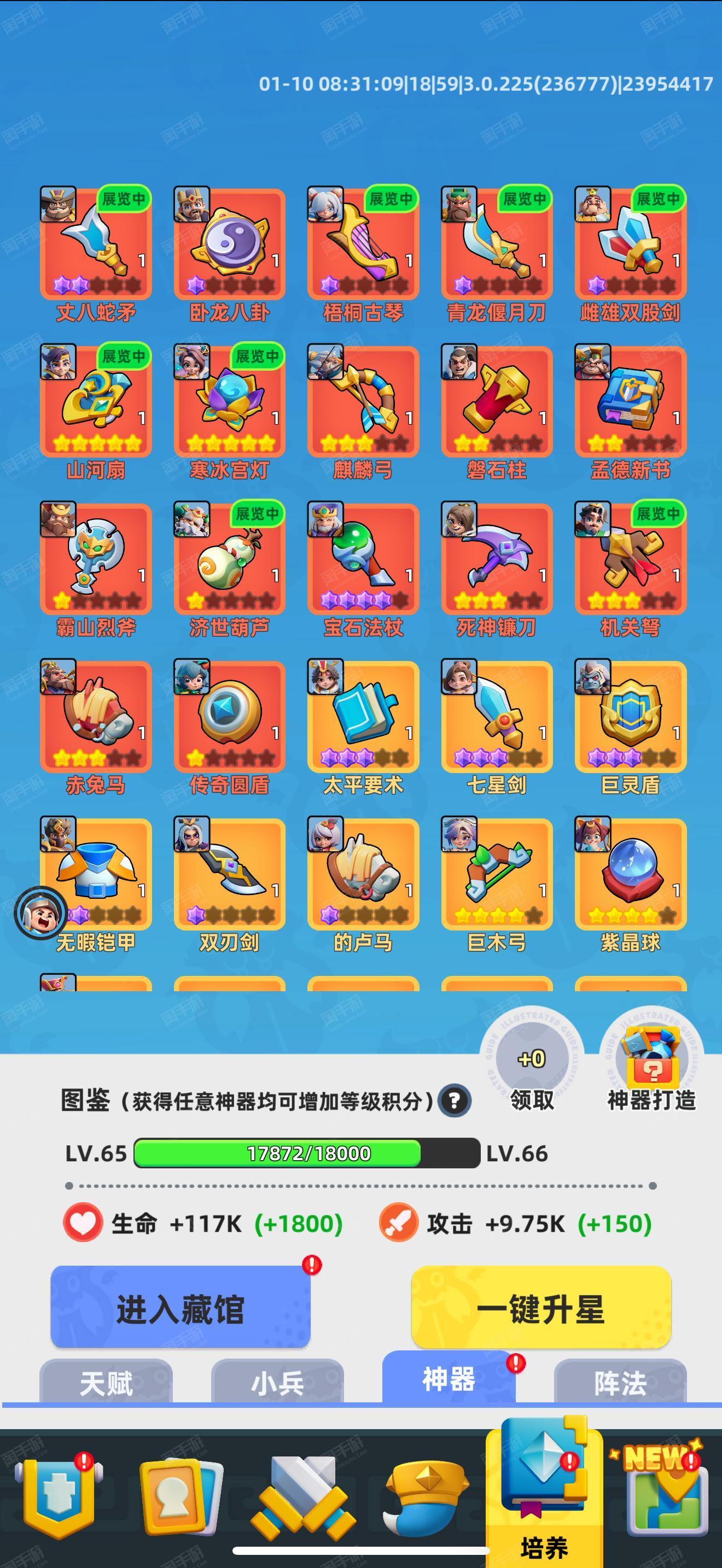722x1568 pixels.
Task: Tap 进入藏馆 button
Action: click(180, 1307)
